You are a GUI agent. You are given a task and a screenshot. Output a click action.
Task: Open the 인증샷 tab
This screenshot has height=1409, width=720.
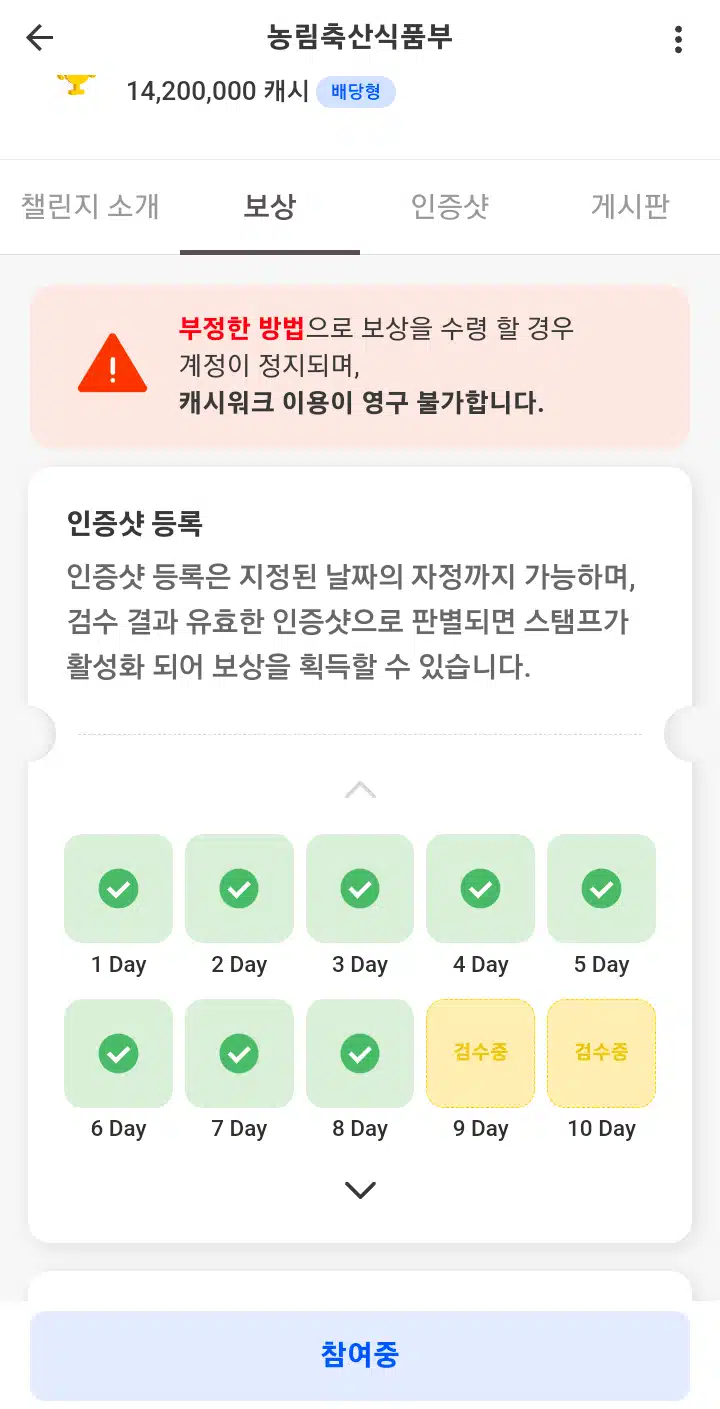tap(450, 207)
